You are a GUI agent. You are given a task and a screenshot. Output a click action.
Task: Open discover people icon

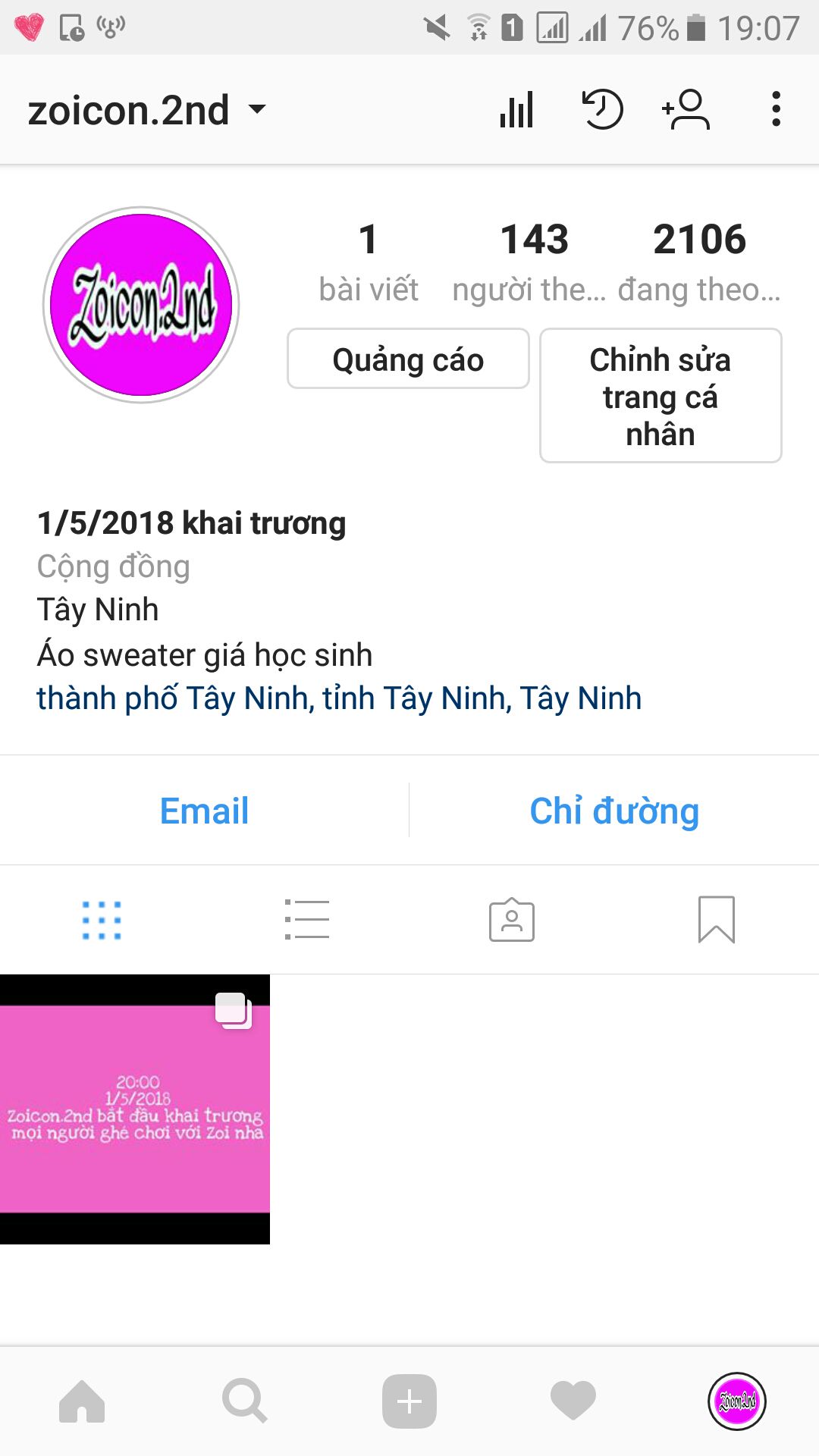[686, 111]
